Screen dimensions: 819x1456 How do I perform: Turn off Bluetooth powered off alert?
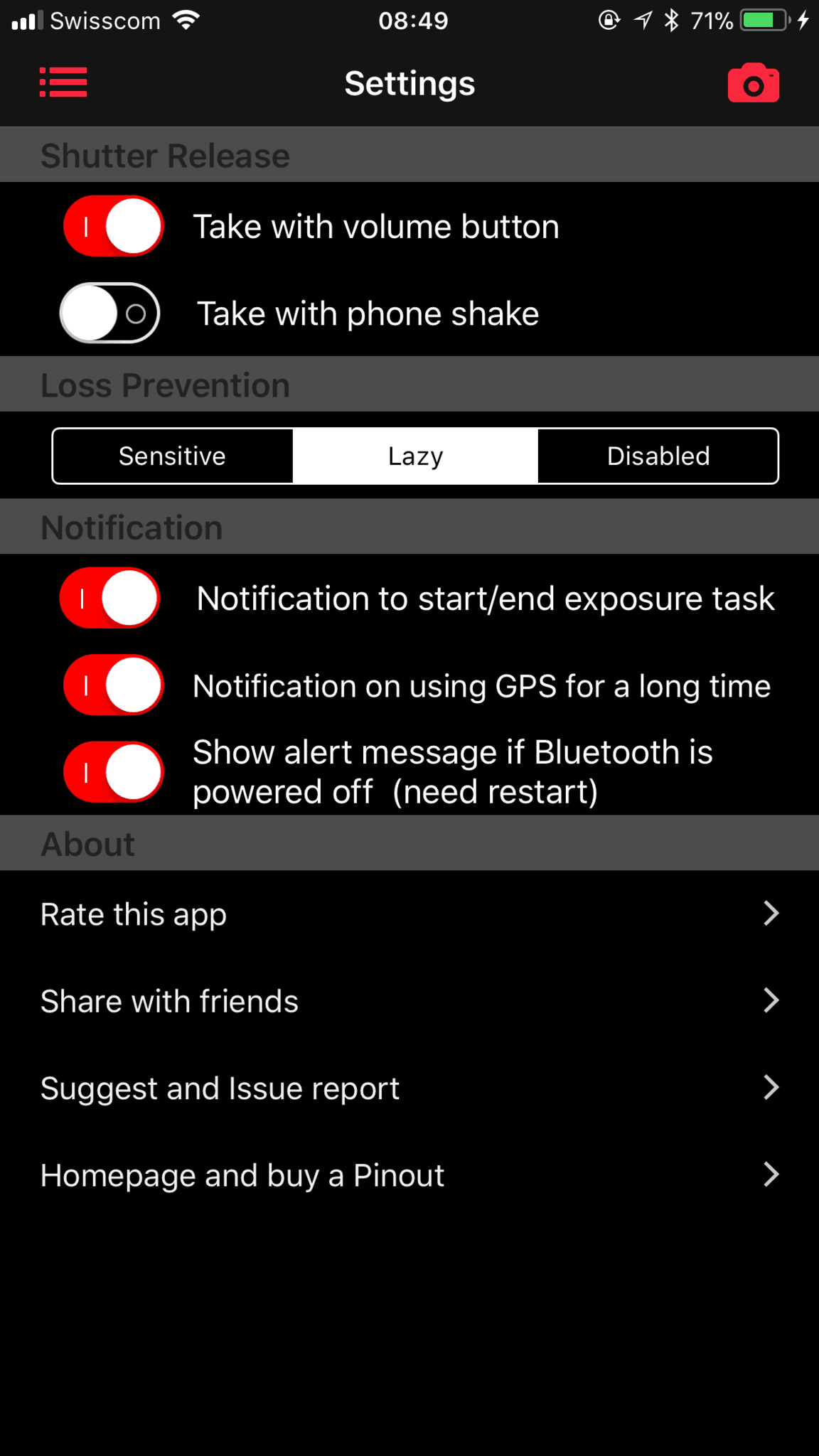114,772
